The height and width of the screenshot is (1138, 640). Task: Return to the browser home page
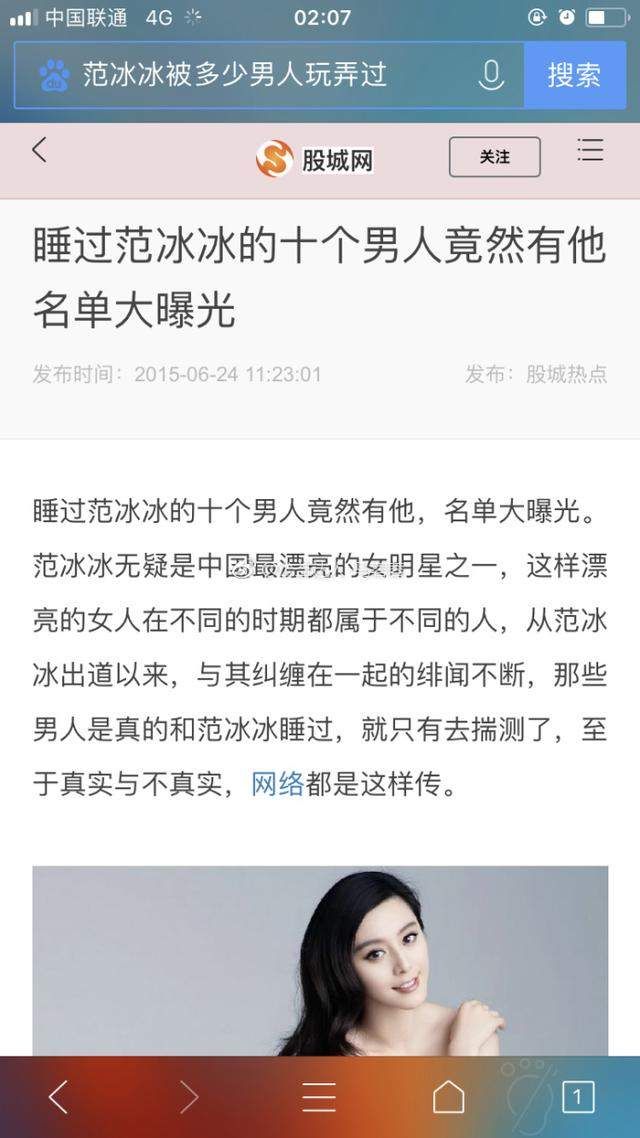448,1096
